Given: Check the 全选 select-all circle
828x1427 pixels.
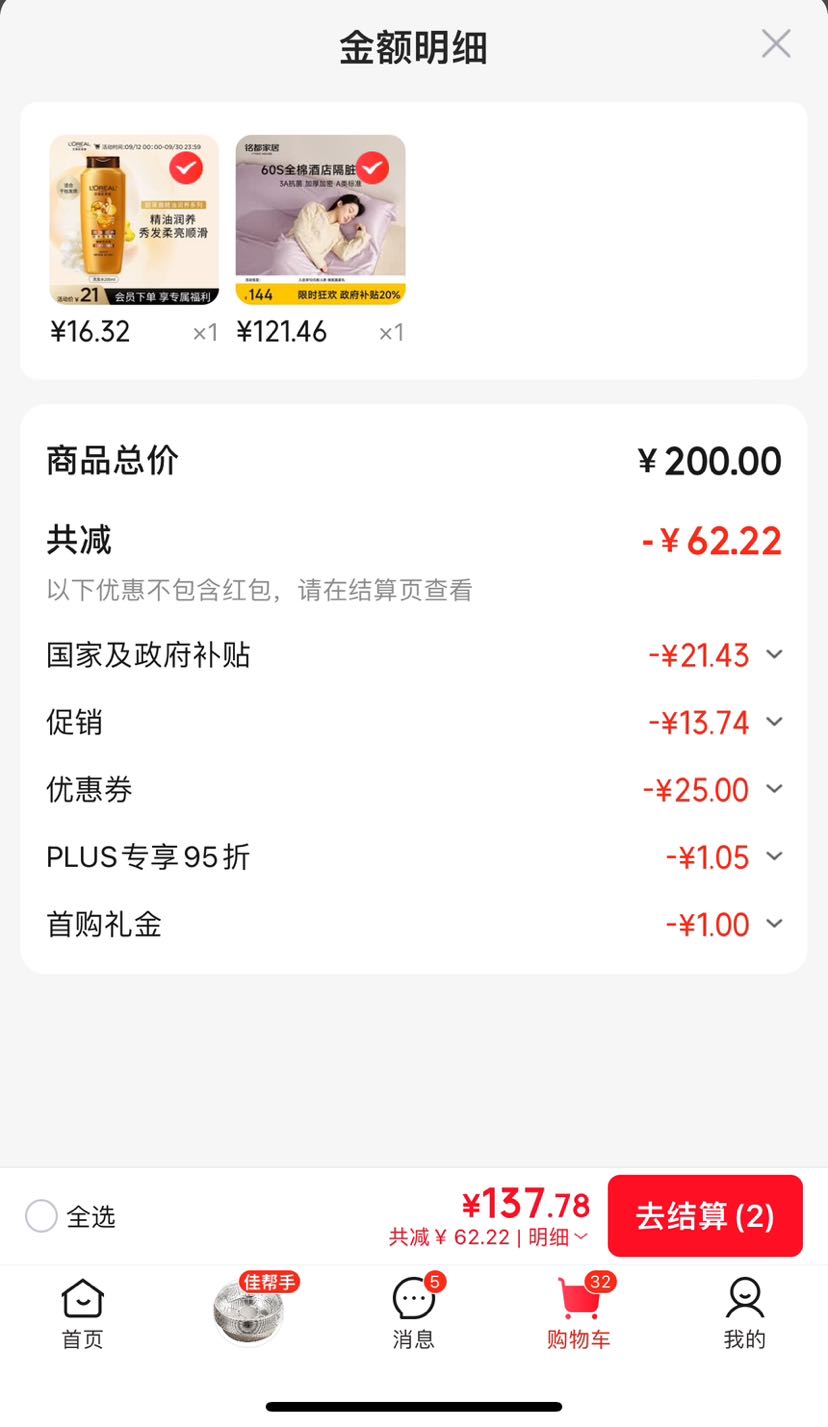Looking at the screenshot, I should click(x=41, y=1216).
